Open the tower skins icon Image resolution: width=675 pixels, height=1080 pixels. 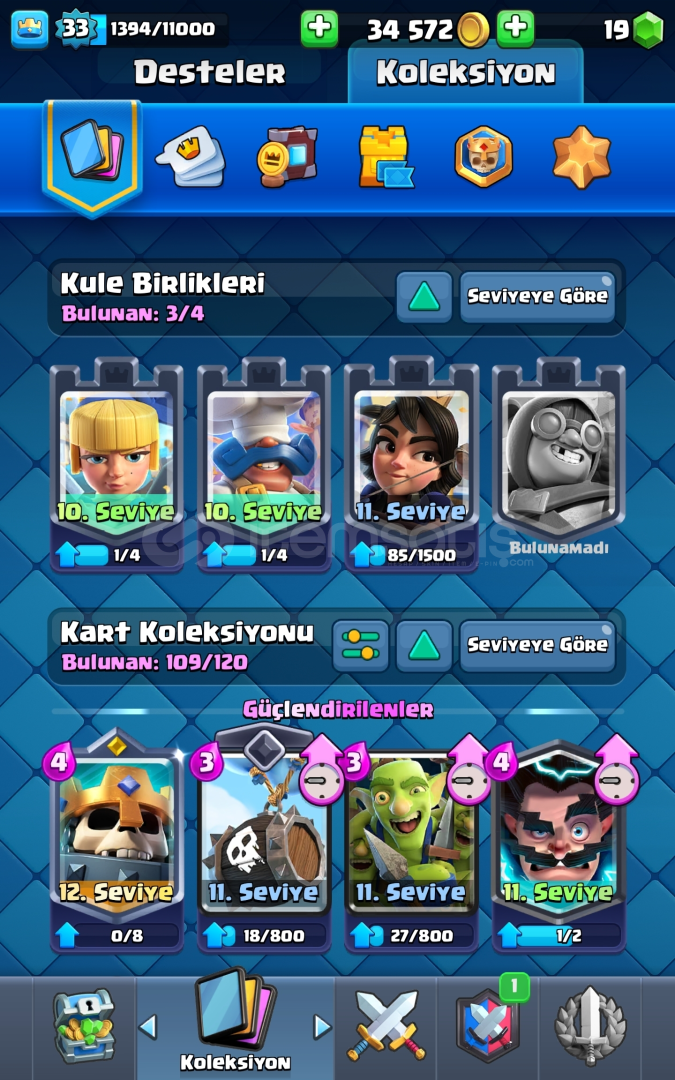(x=384, y=157)
